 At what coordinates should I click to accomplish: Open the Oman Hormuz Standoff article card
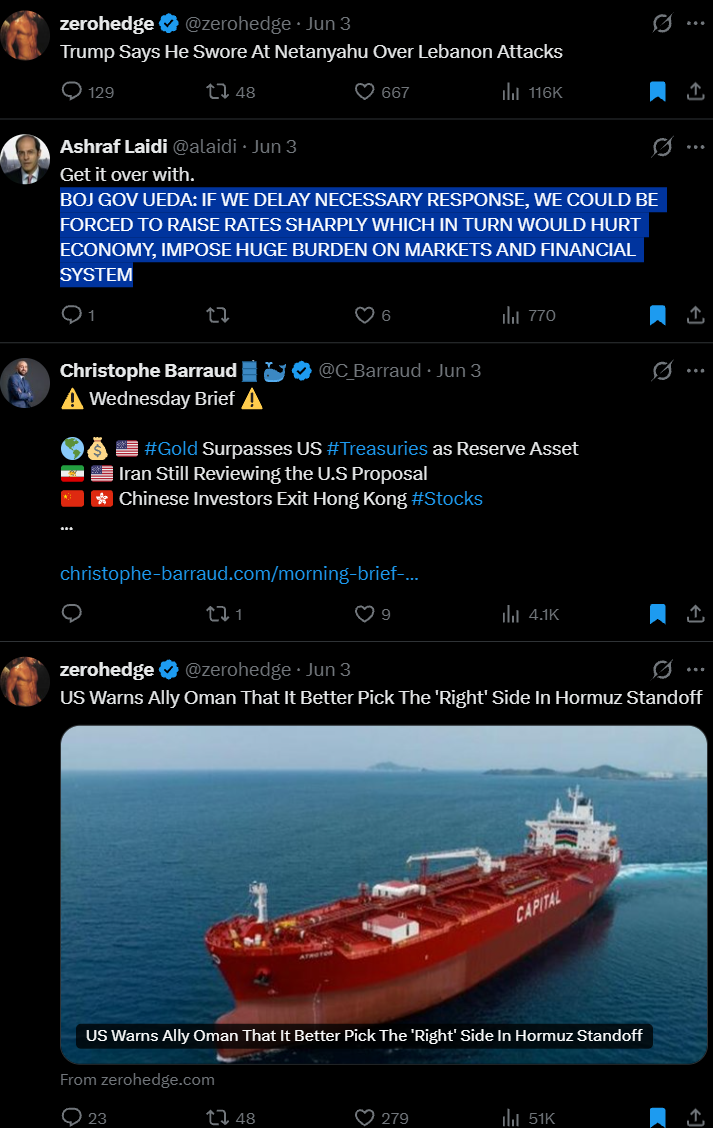(383, 894)
